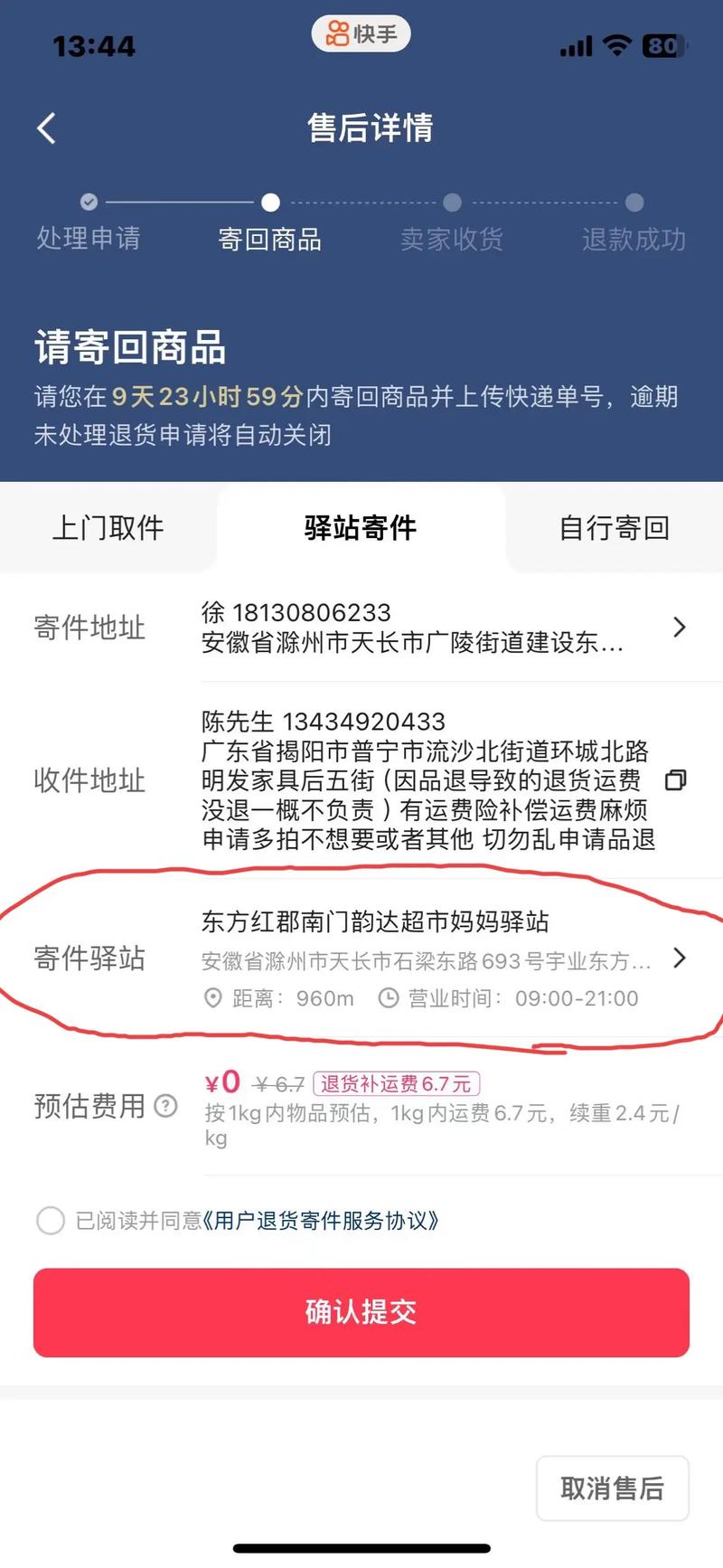The image size is (723, 1568).
Task: Go back from 售后详情 page
Action: tap(47, 128)
